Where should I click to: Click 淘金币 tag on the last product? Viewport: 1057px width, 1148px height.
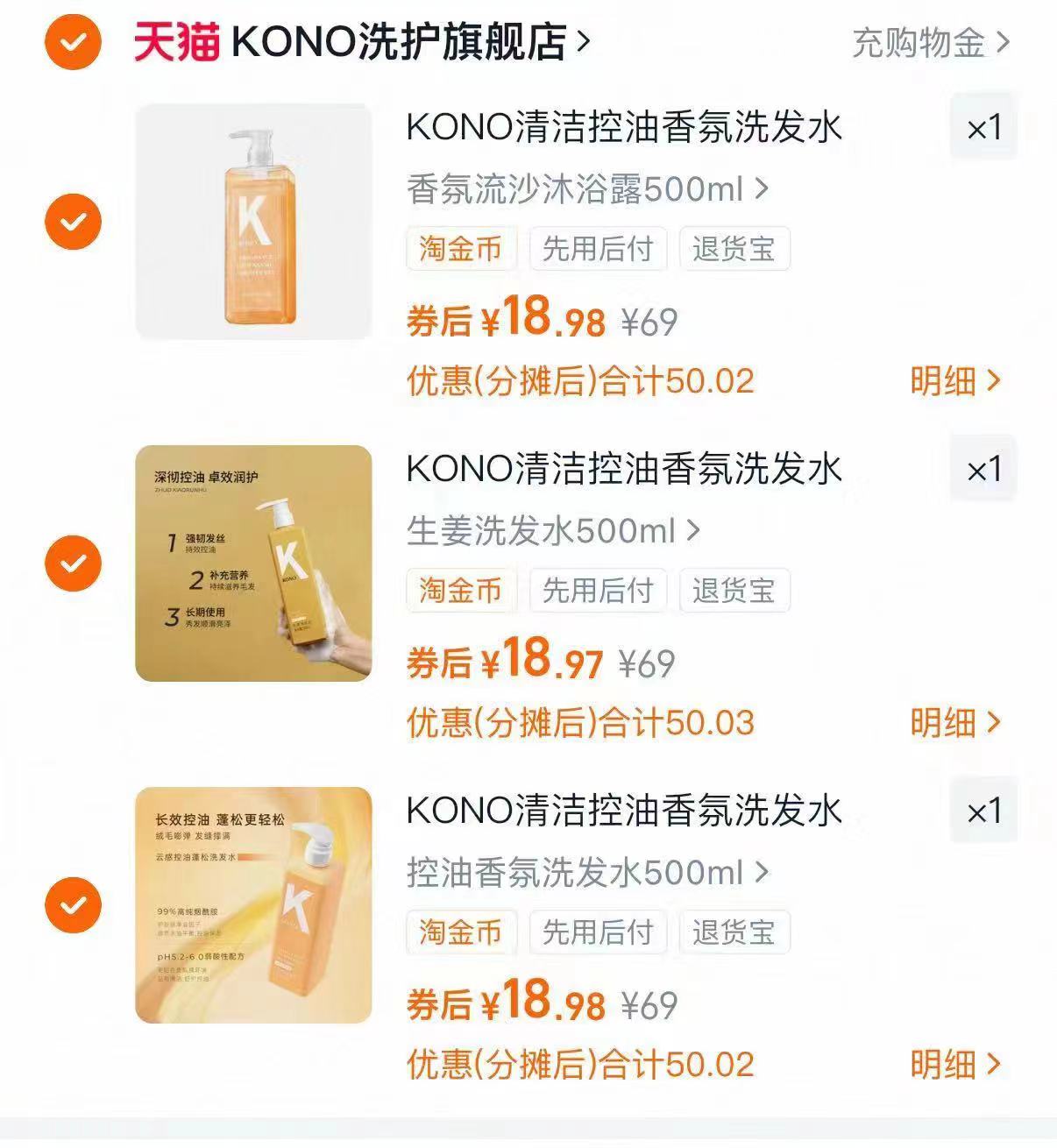point(461,932)
